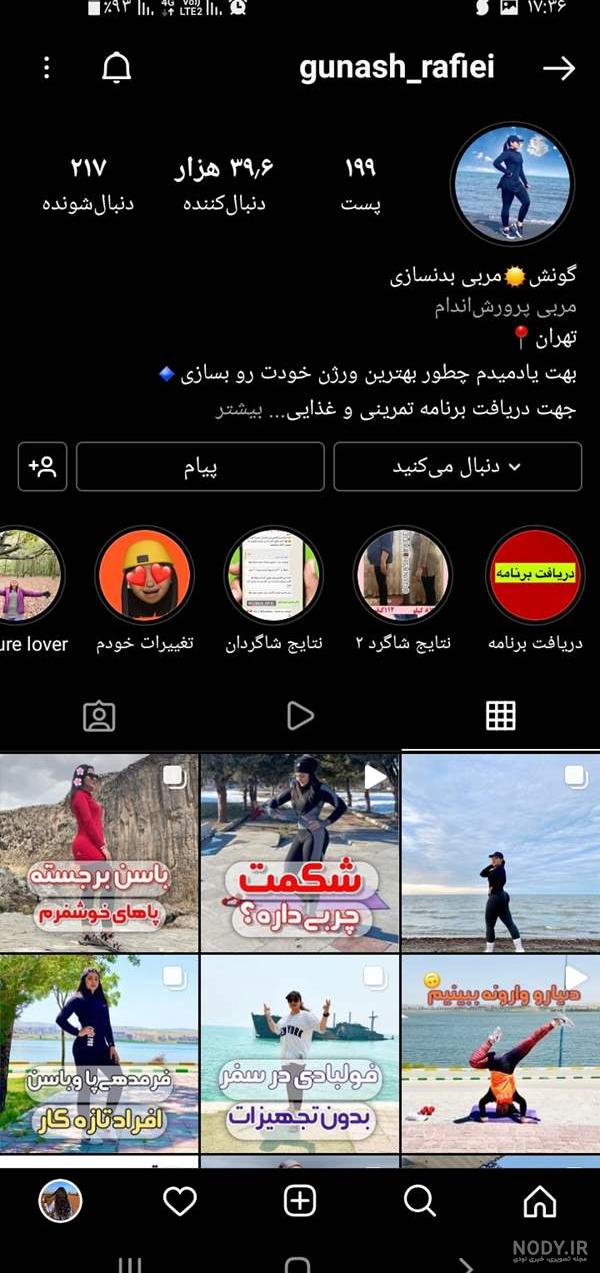The height and width of the screenshot is (1273, 600).
Task: Expand the bio with بیشتر
Action: tap(241, 409)
